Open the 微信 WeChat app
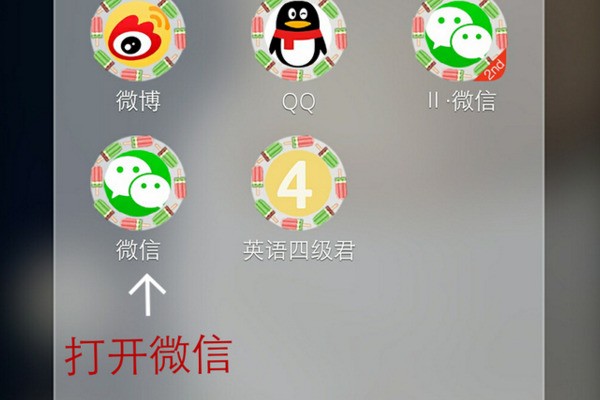600x400 pixels. coord(138,184)
